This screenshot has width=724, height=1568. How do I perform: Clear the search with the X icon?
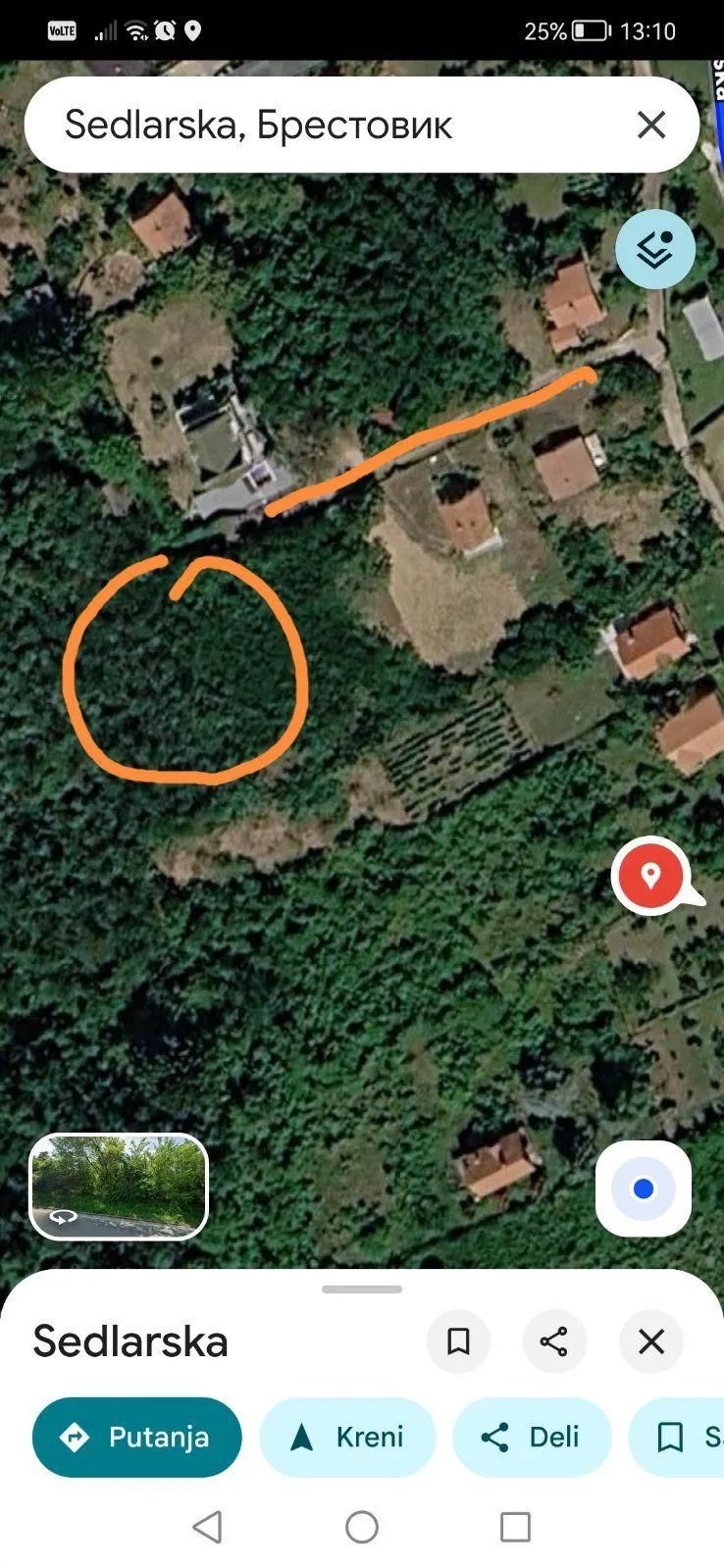[651, 125]
